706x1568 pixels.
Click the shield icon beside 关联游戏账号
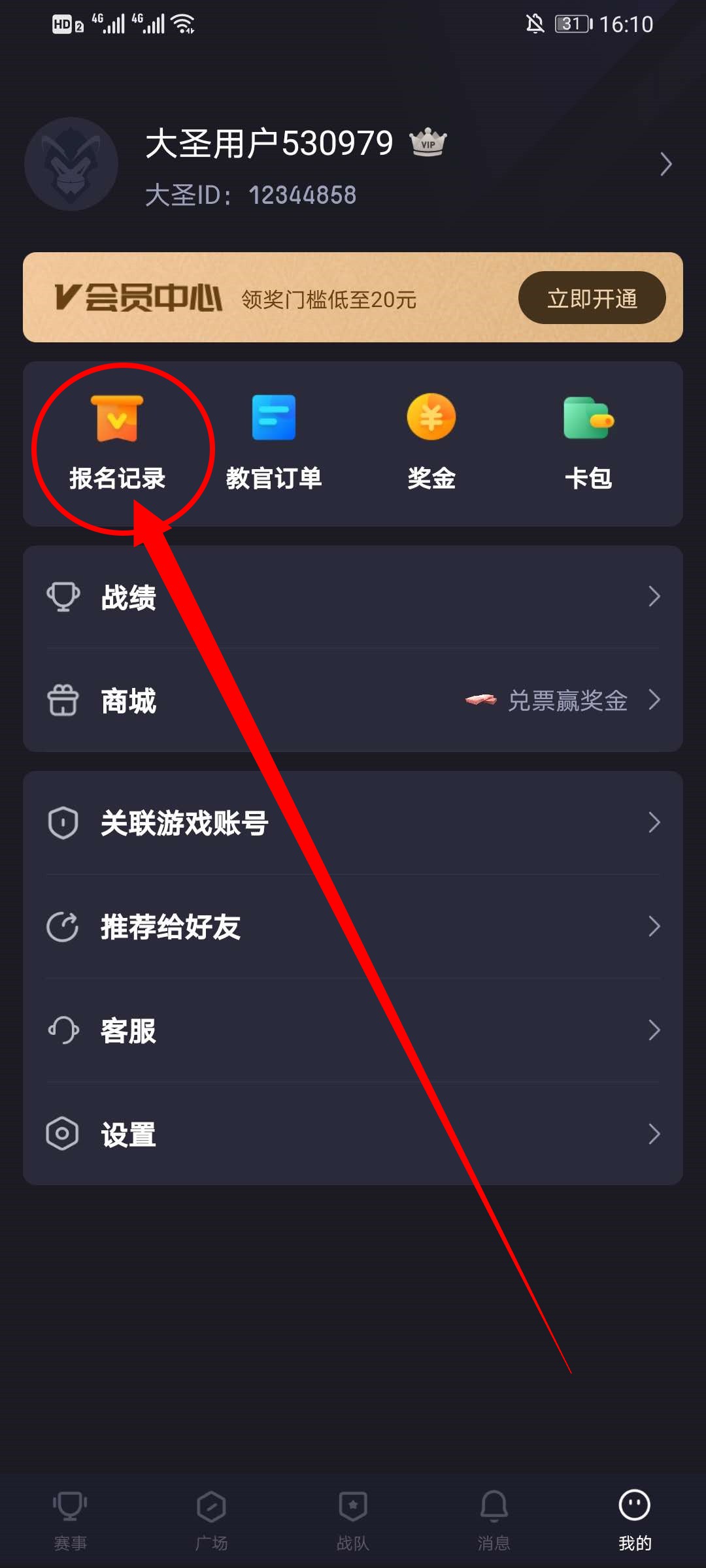pos(63,823)
